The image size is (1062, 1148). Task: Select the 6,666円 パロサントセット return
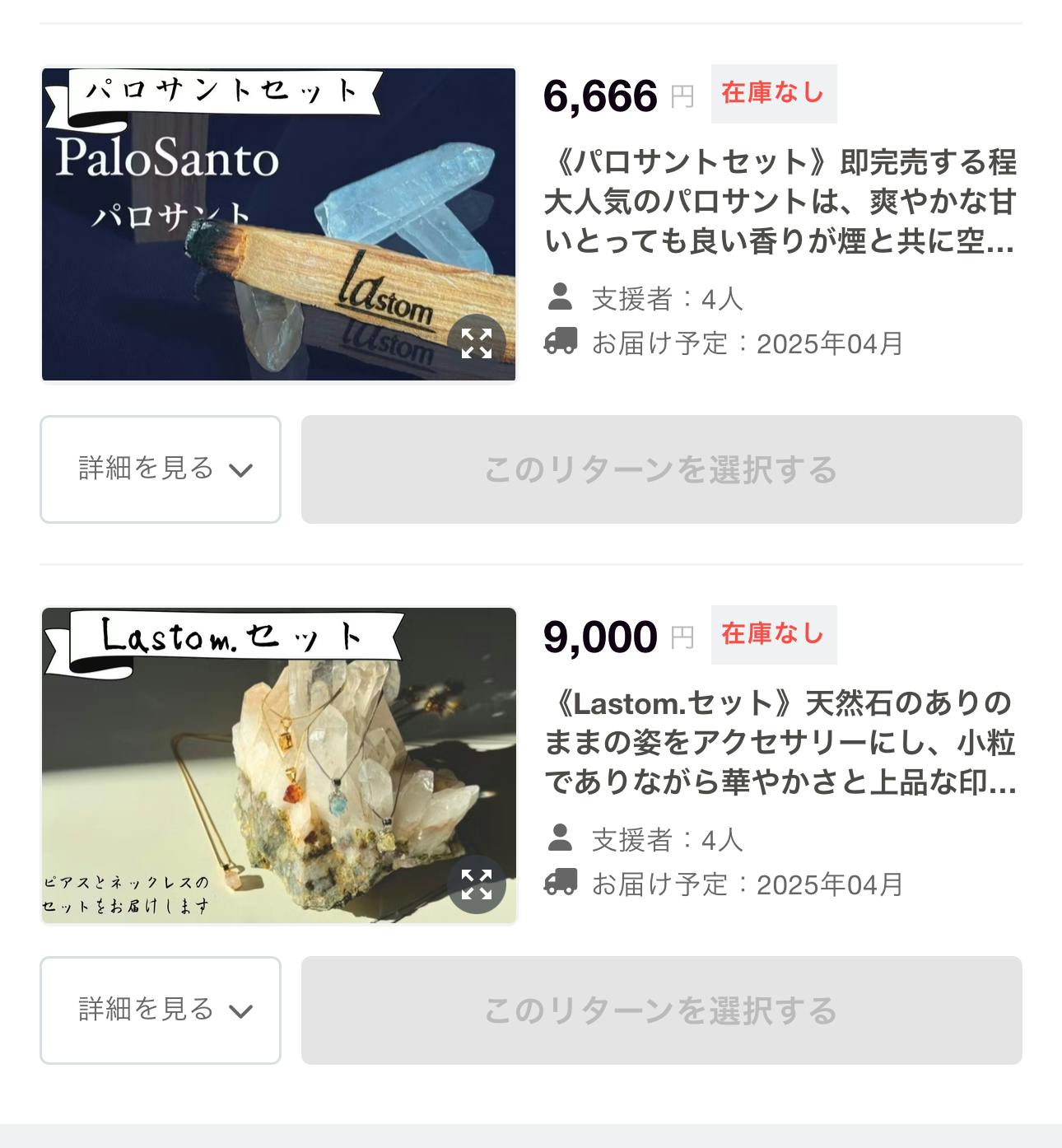tap(661, 469)
